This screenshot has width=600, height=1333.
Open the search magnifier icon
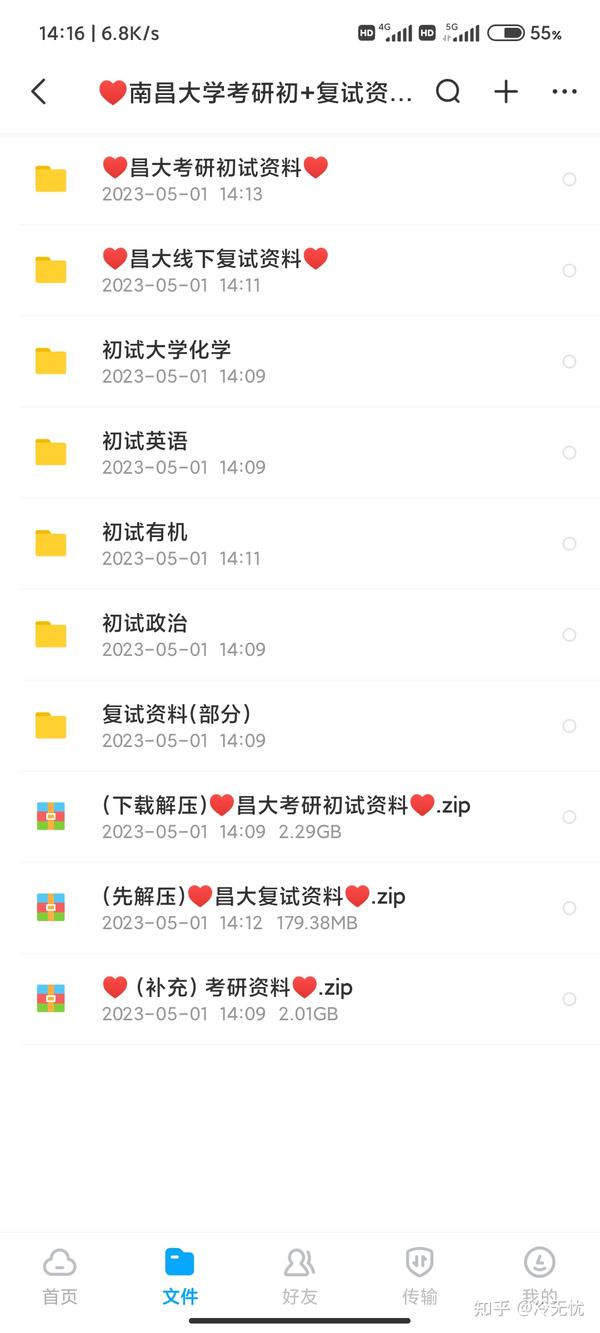click(448, 92)
